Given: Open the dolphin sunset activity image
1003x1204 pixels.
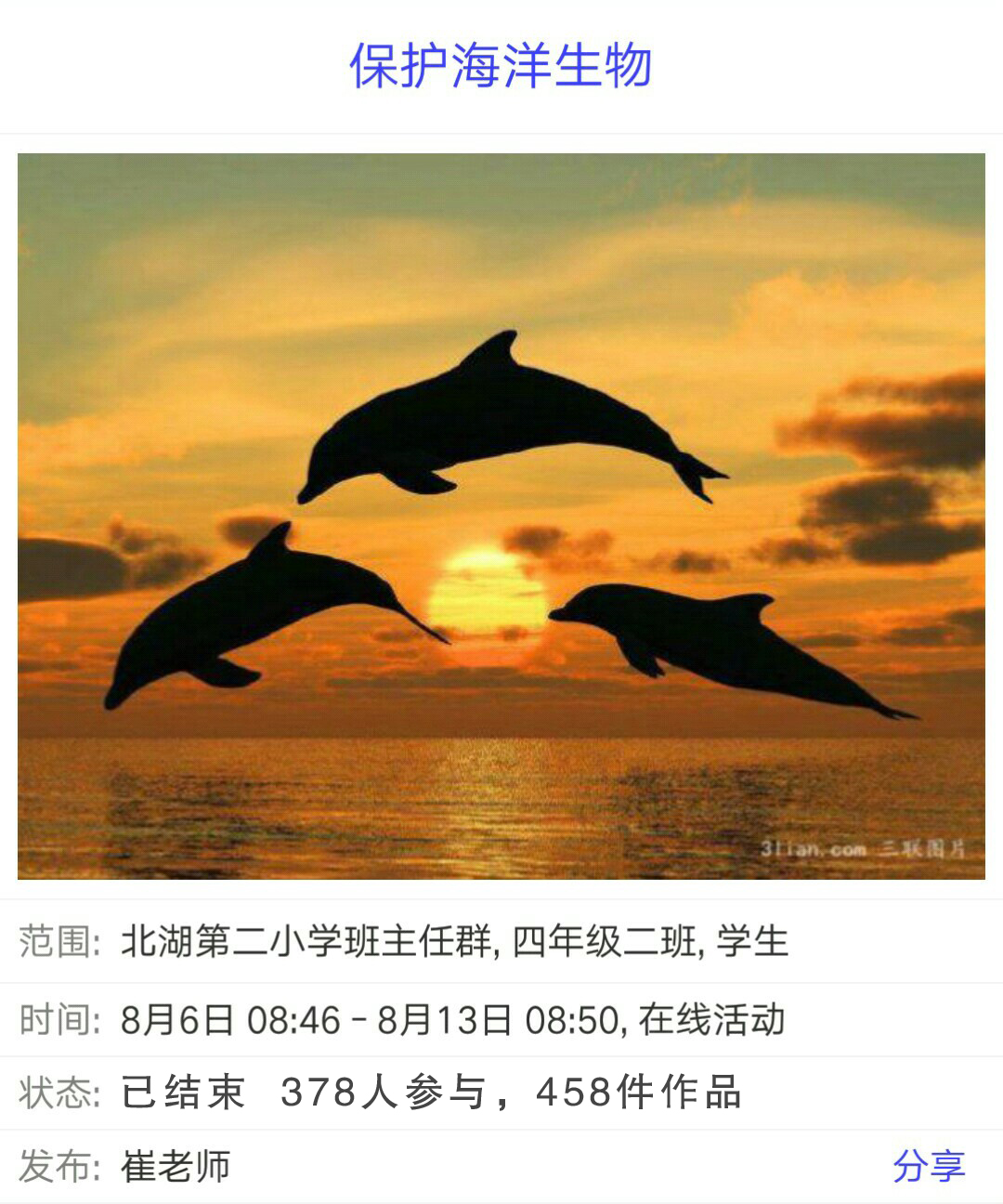Looking at the screenshot, I should pyautogui.click(x=501, y=517).
